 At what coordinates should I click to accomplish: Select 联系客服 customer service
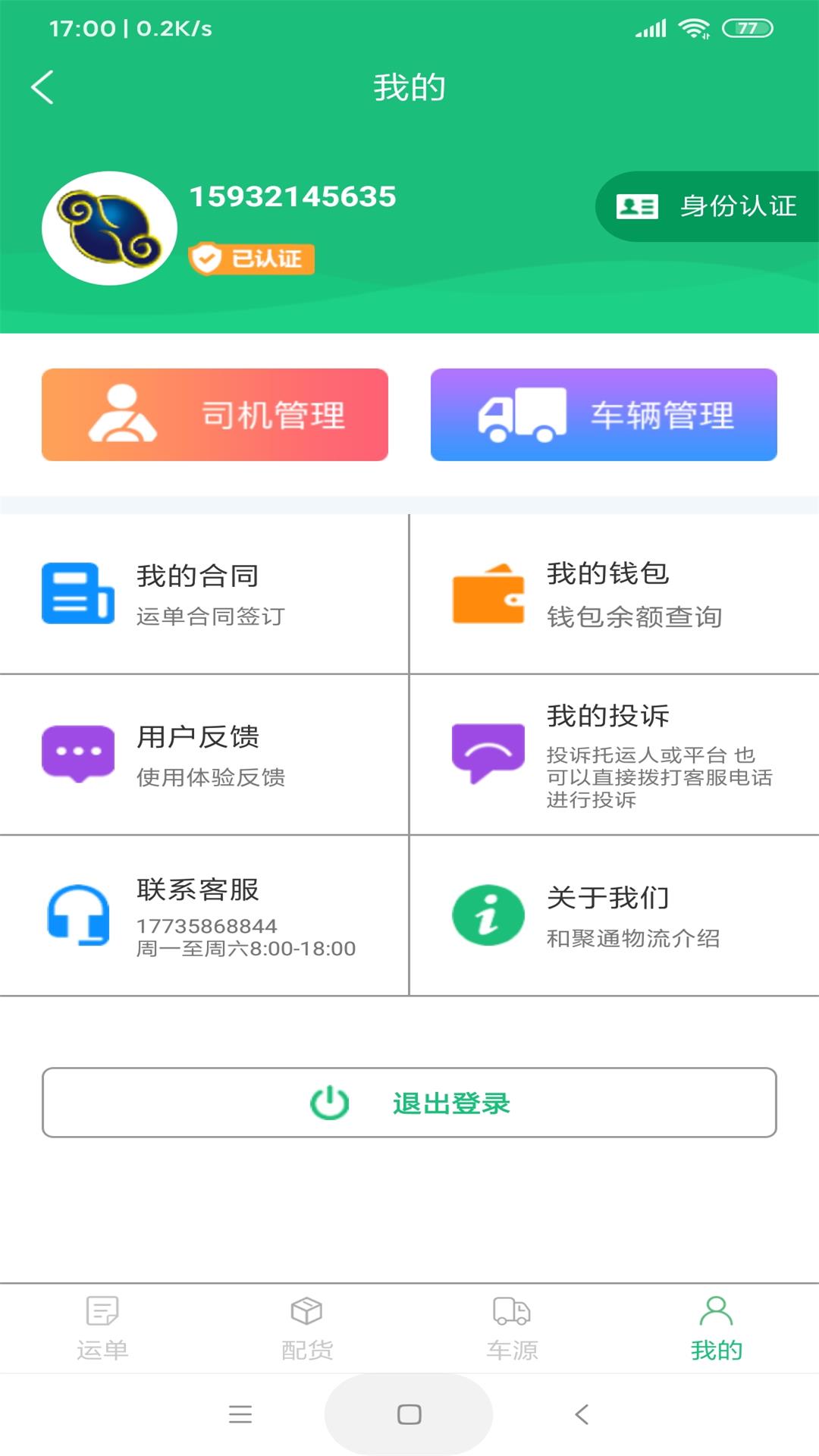(204, 915)
